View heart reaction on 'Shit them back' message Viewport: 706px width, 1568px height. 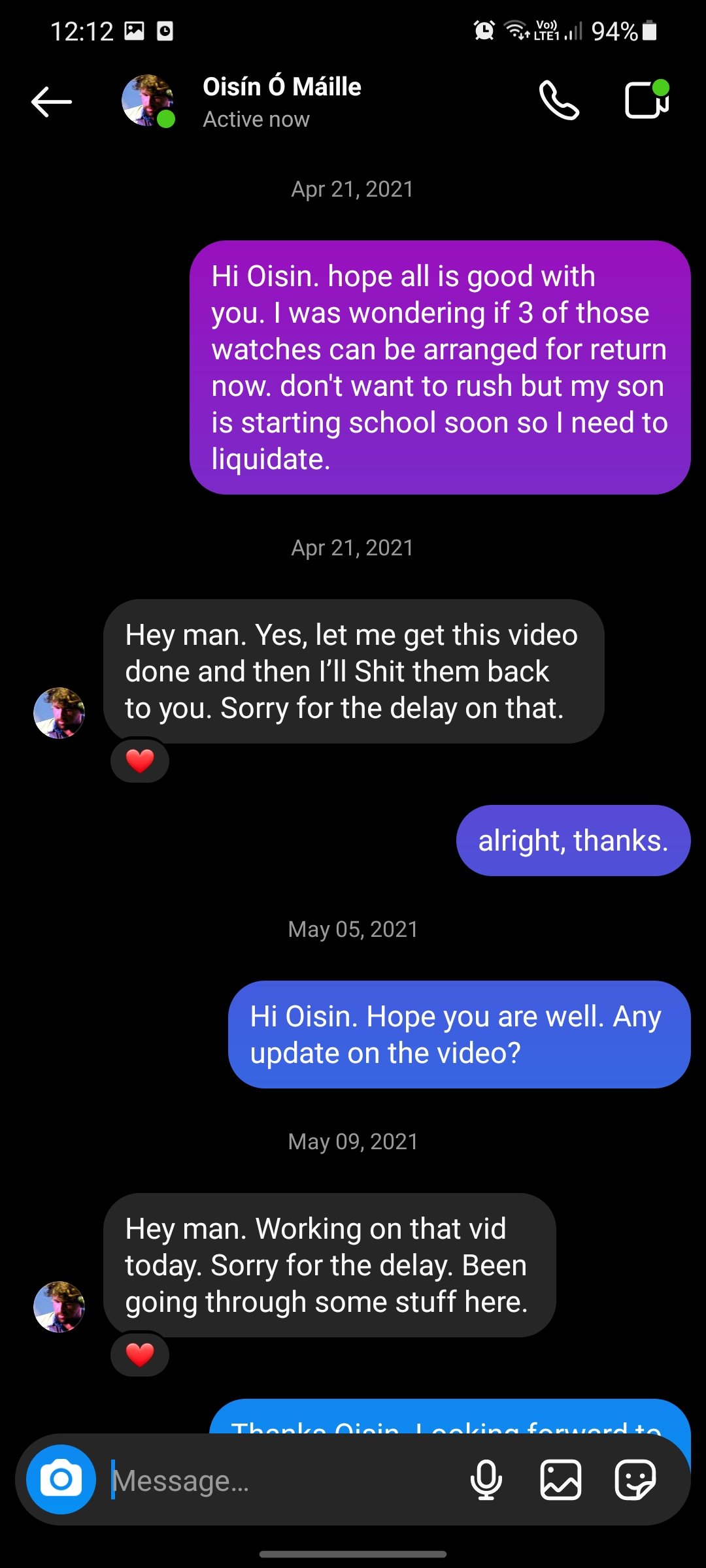(x=140, y=760)
